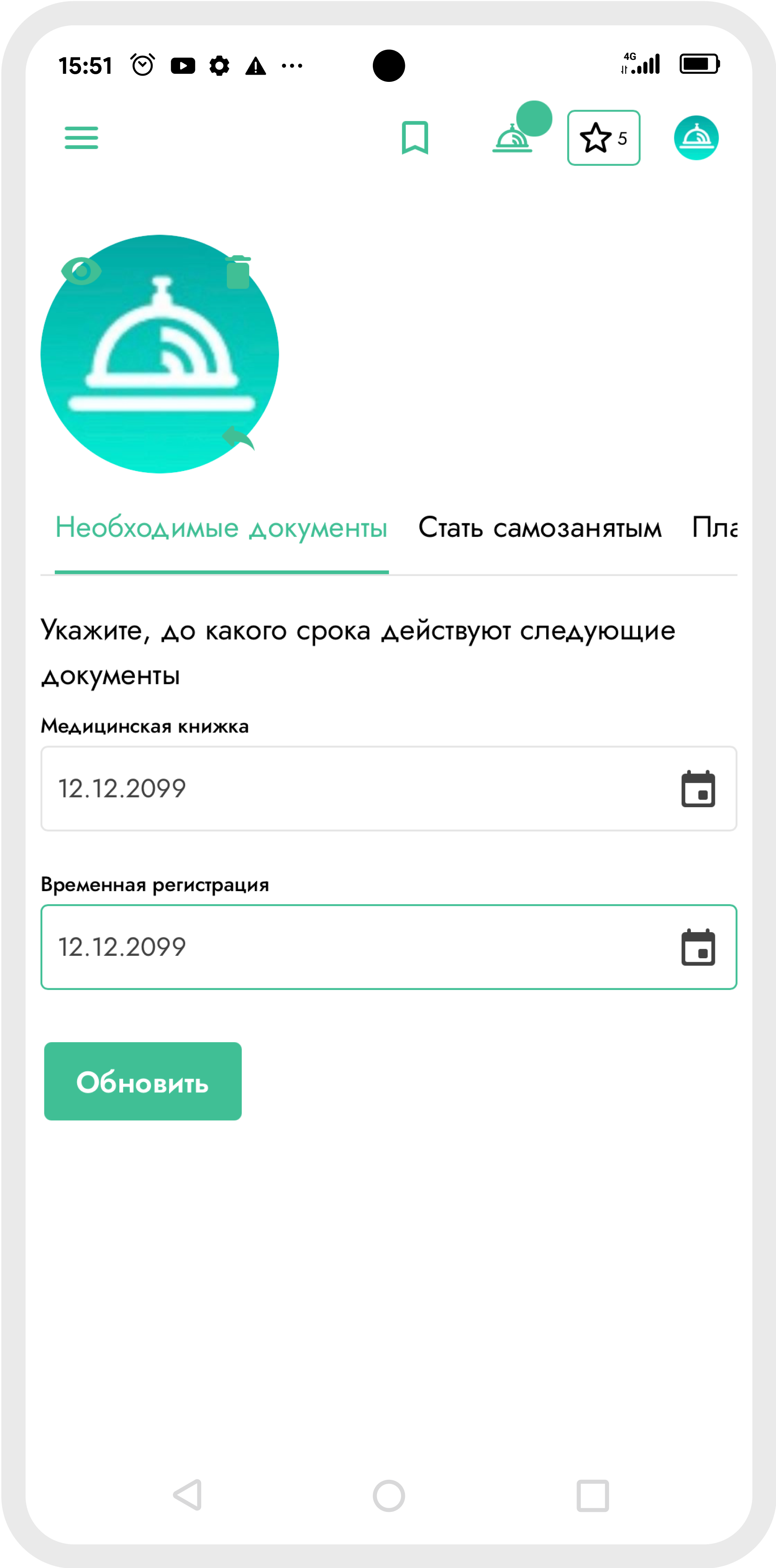The height and width of the screenshot is (1568, 776).
Task: Open notifications via the cloche bell icon
Action: click(x=513, y=140)
